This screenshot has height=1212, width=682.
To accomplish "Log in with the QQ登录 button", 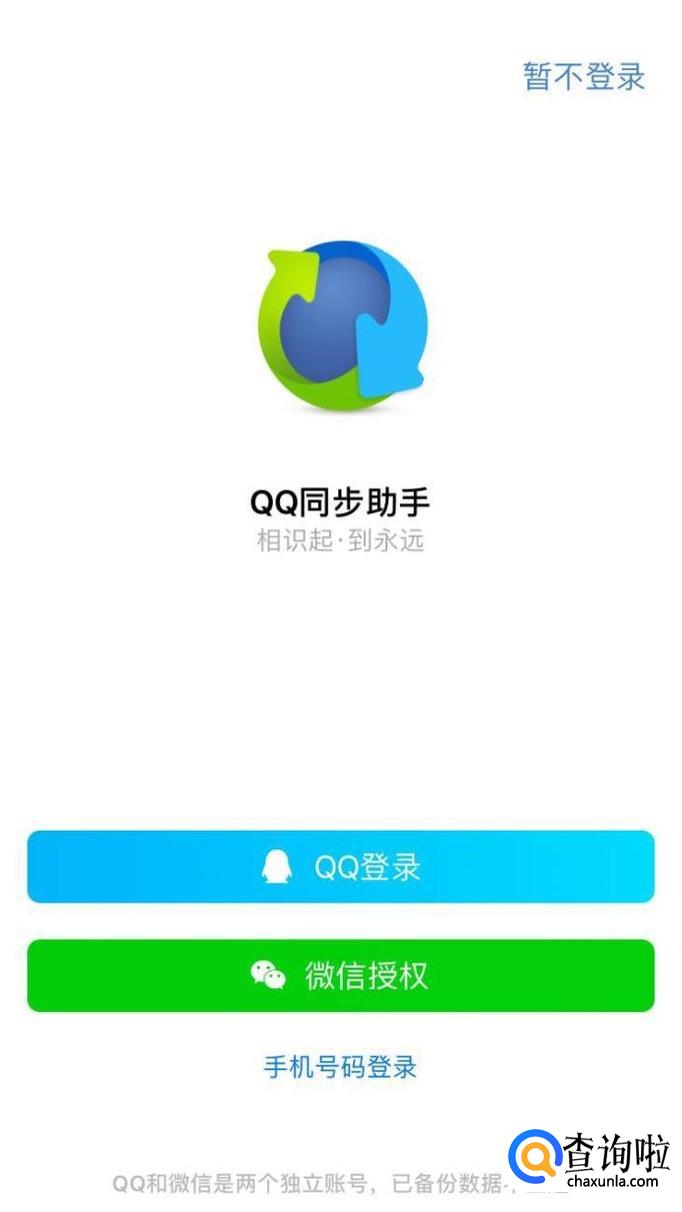I will (x=341, y=867).
